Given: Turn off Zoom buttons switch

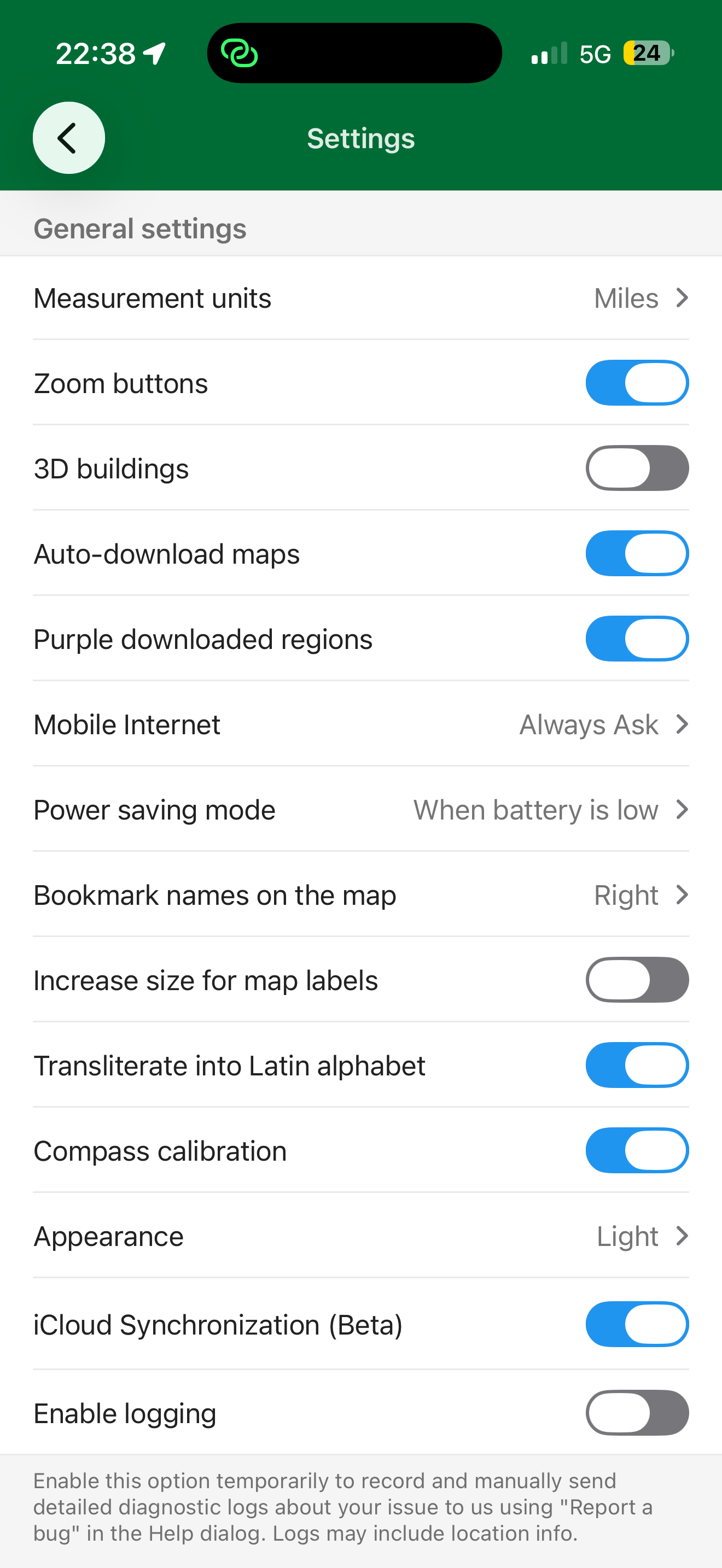Looking at the screenshot, I should (637, 383).
